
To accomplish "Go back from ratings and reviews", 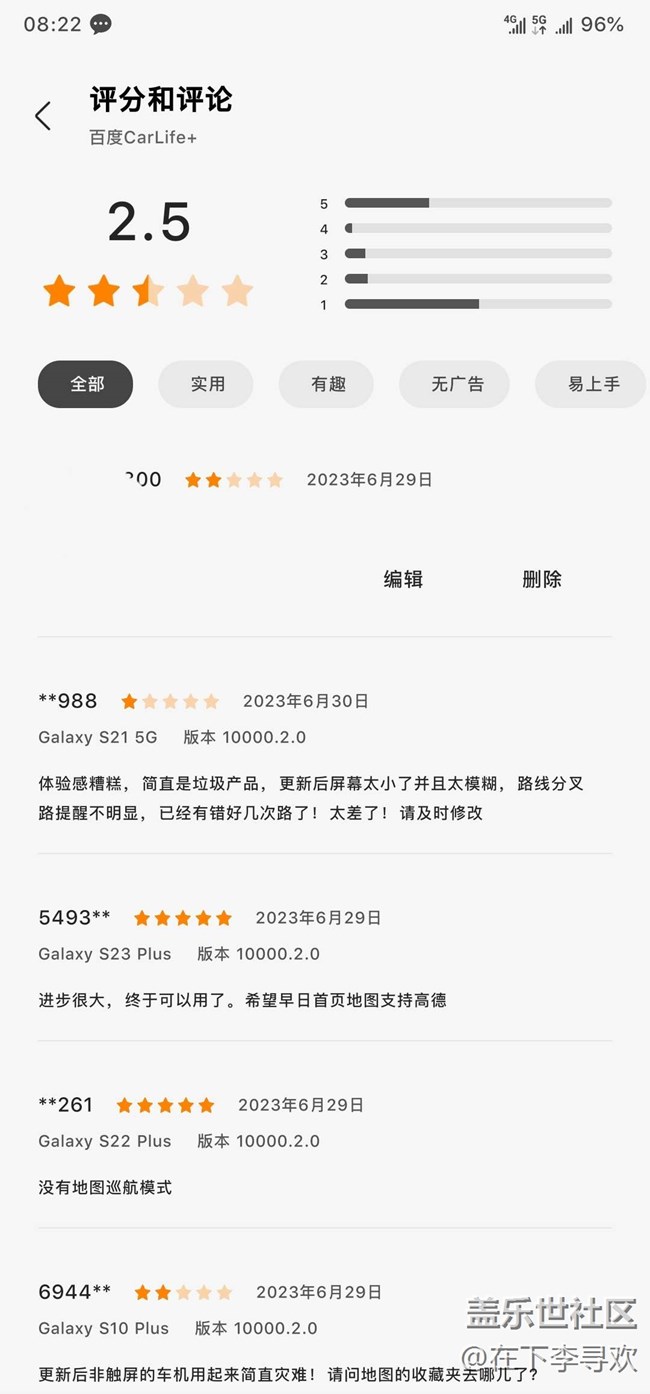I will (43, 116).
